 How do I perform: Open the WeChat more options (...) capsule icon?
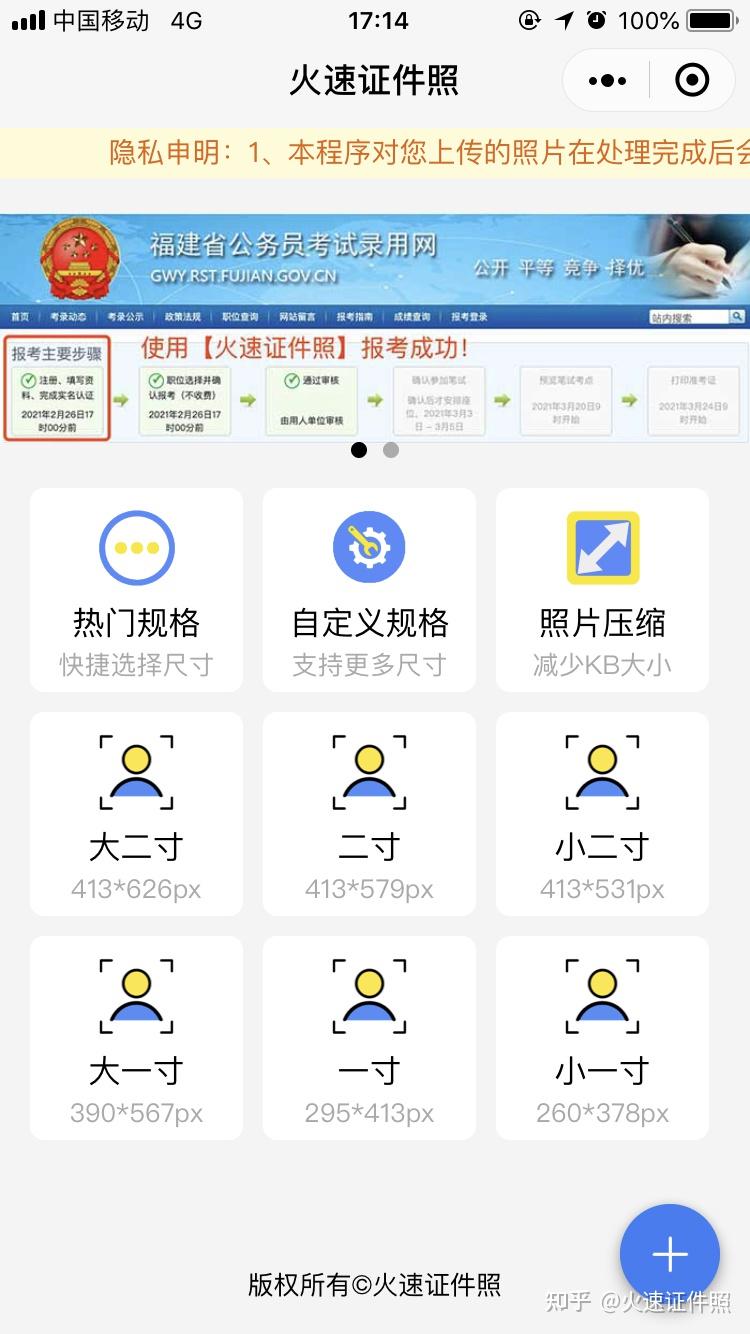(604, 82)
